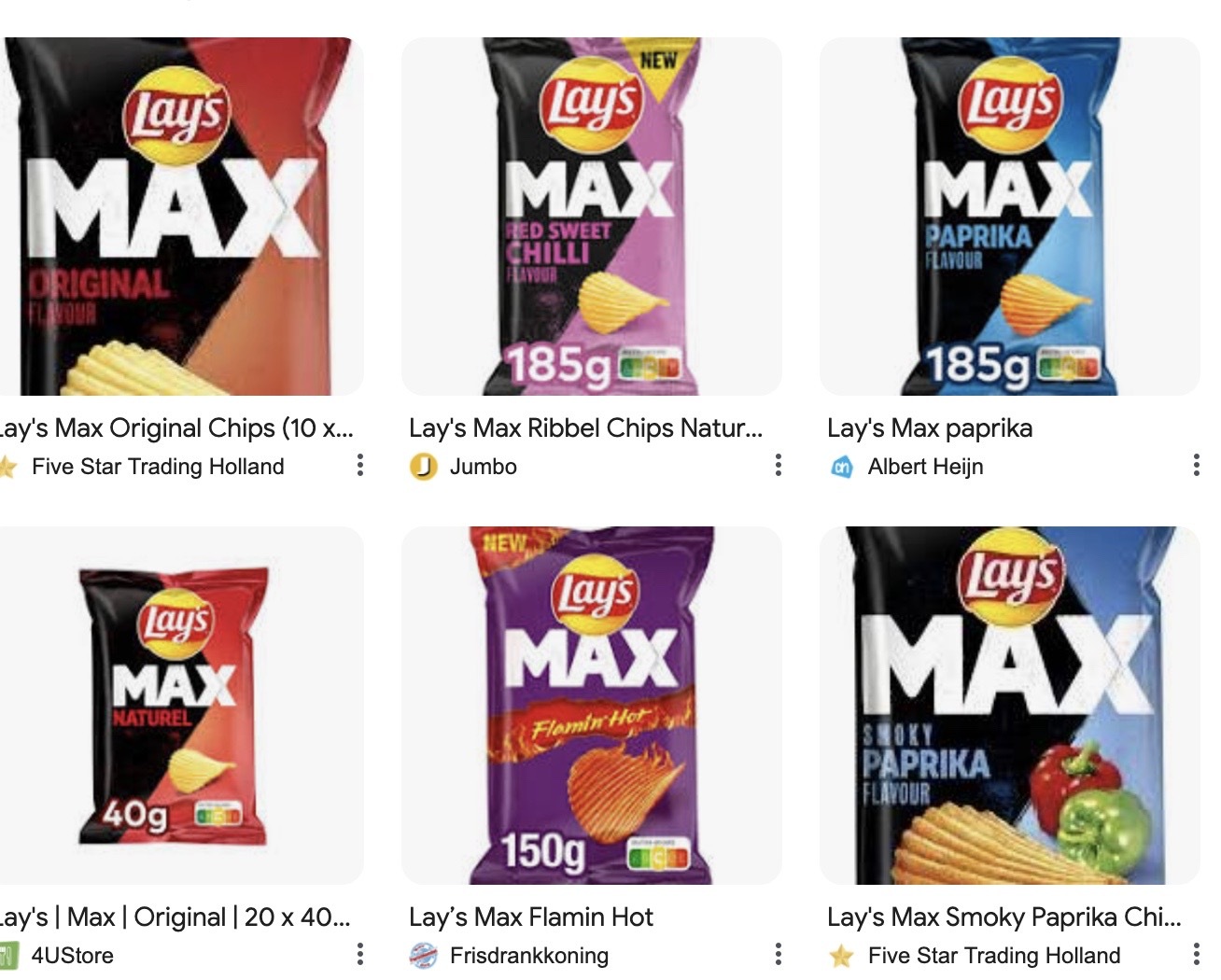The height and width of the screenshot is (980, 1221).
Task: Open more options for Lay's Max Smoky Paprika
Action: [x=1196, y=954]
